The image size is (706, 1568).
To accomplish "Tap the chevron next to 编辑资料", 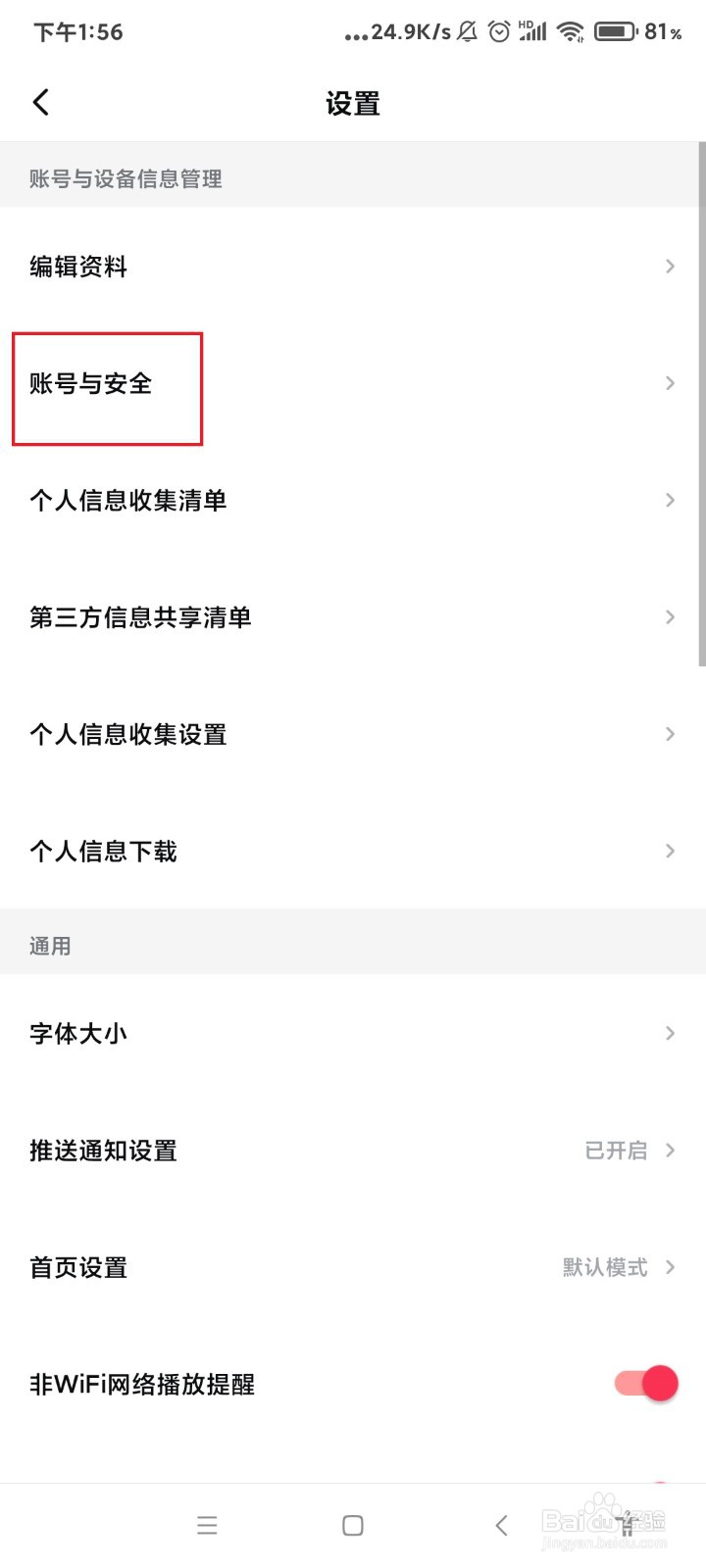I will tap(671, 266).
